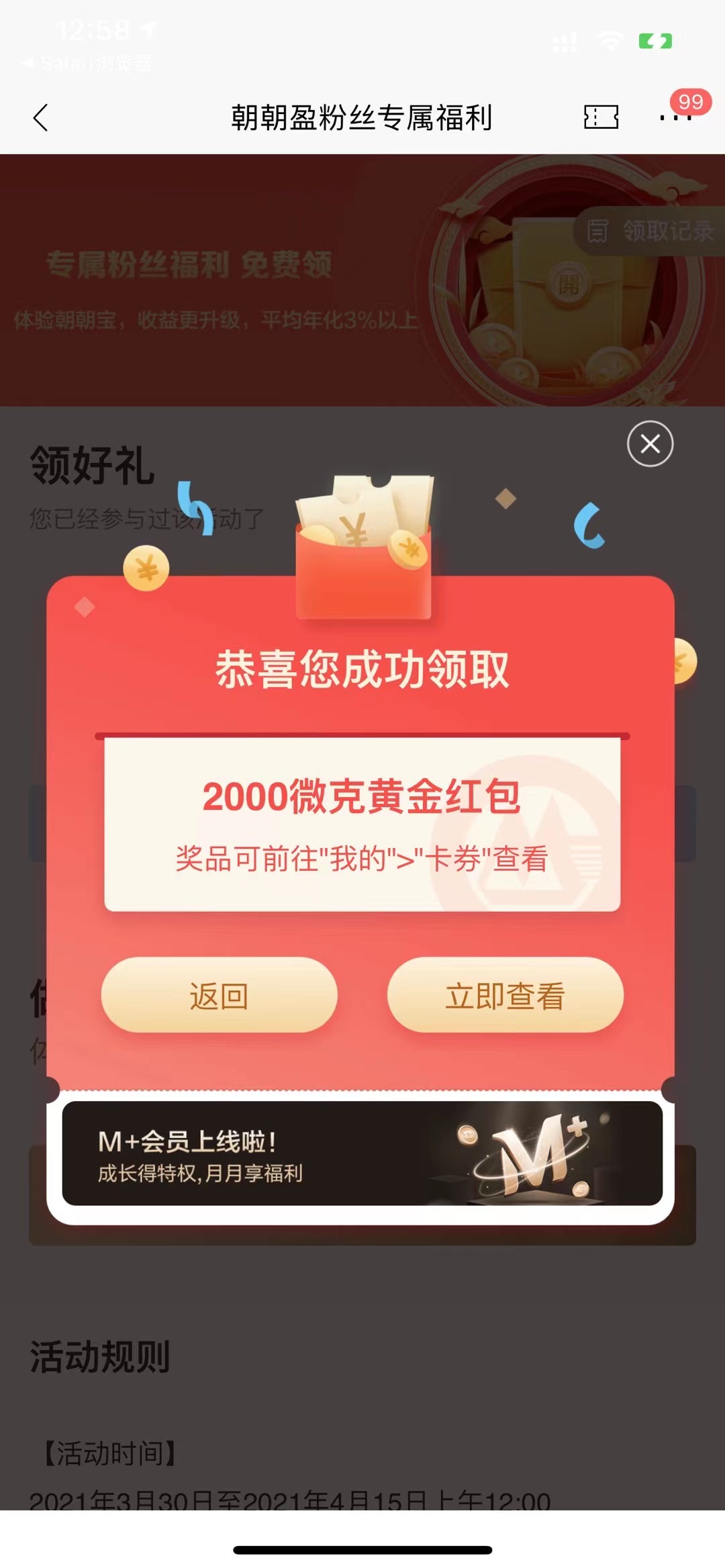The image size is (725, 1568).
Task: Go back using the header arrow
Action: point(41,118)
